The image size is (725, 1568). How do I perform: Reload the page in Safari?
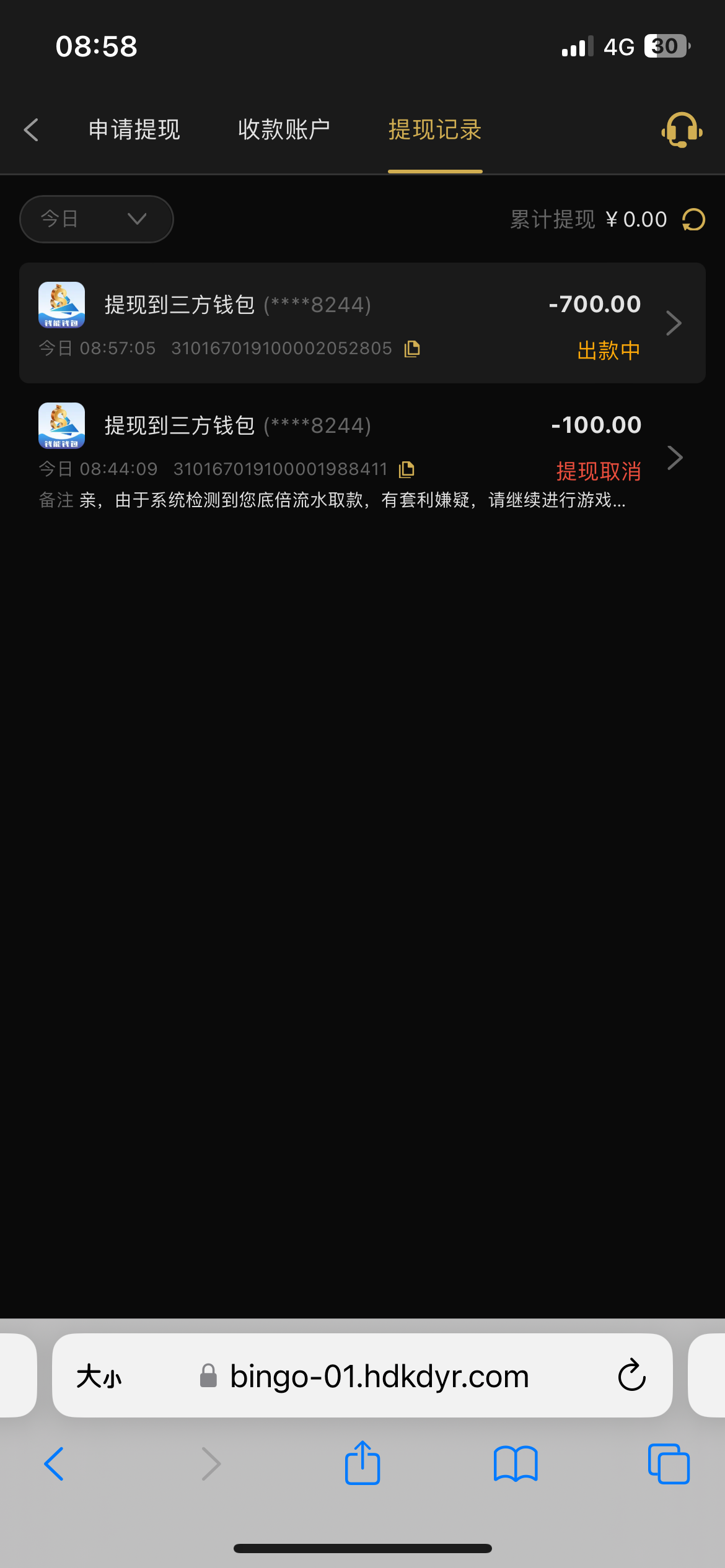click(x=631, y=1375)
